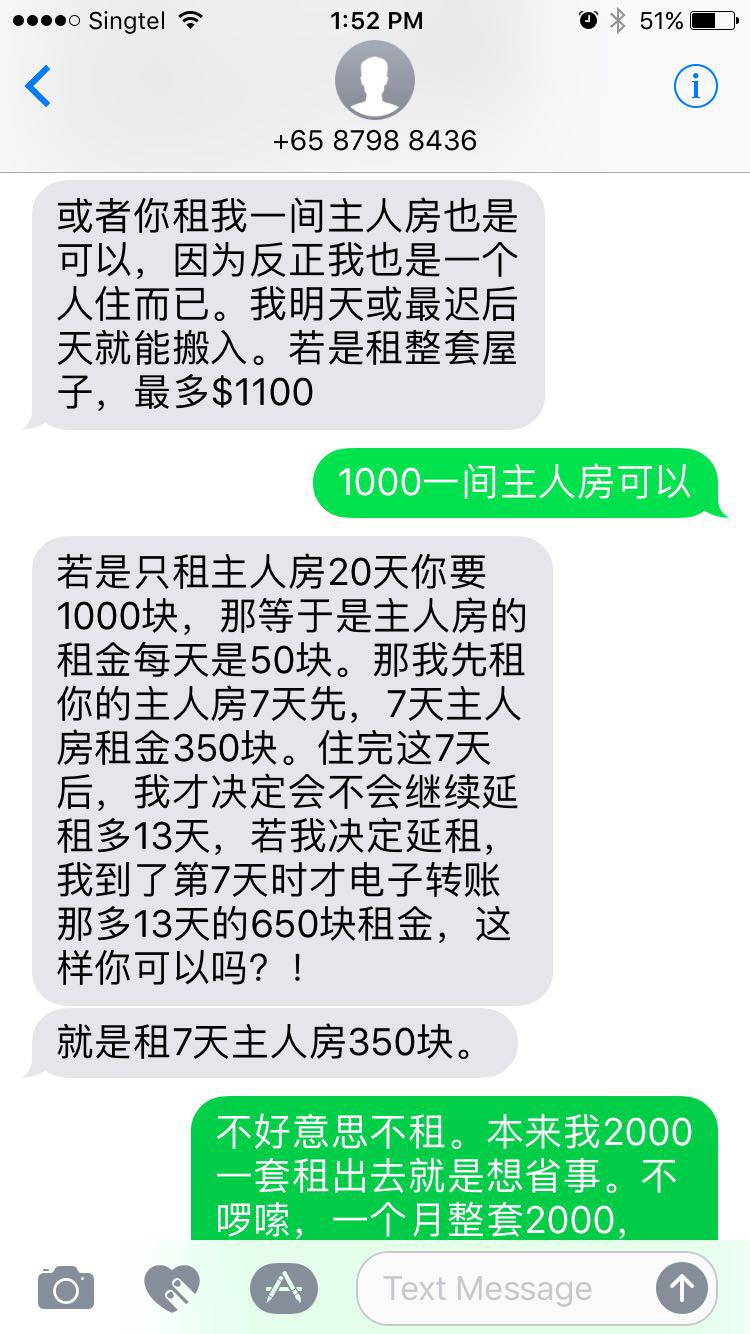The image size is (750, 1334).
Task: Open the camera to attach photo
Action: (x=66, y=1288)
